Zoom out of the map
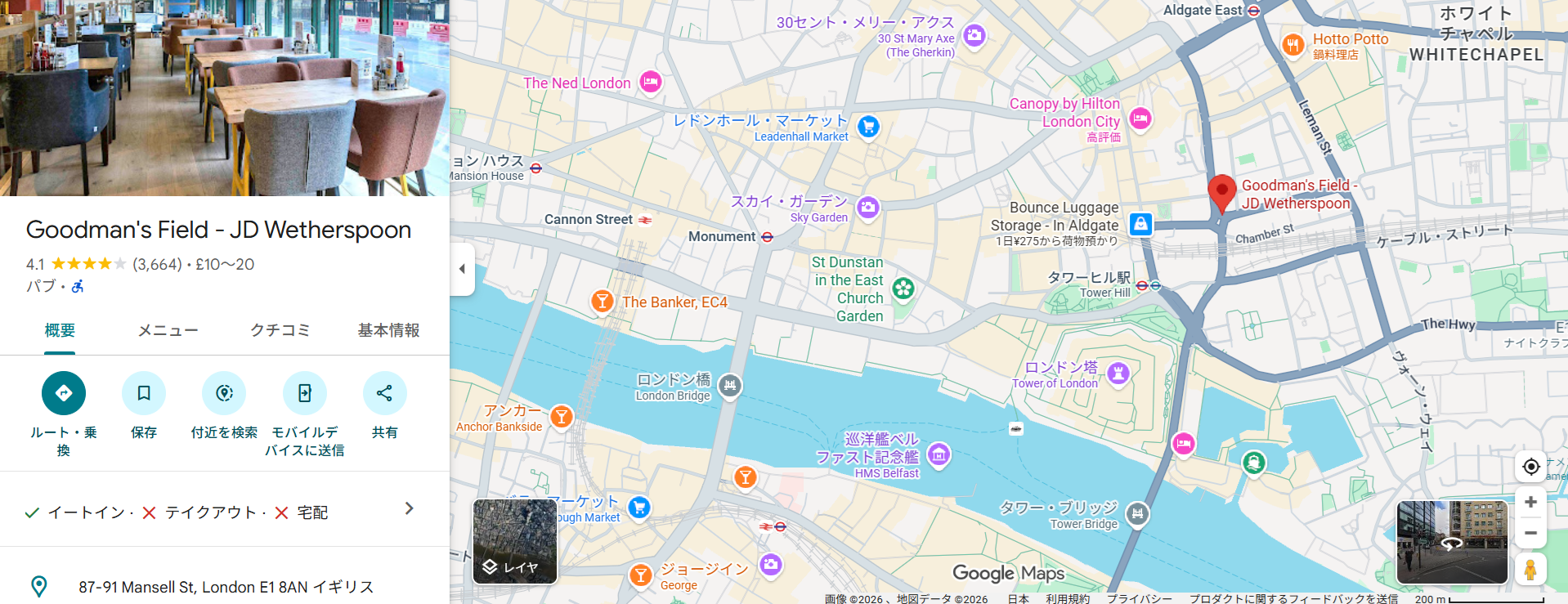1568x604 pixels. pyautogui.click(x=1530, y=533)
